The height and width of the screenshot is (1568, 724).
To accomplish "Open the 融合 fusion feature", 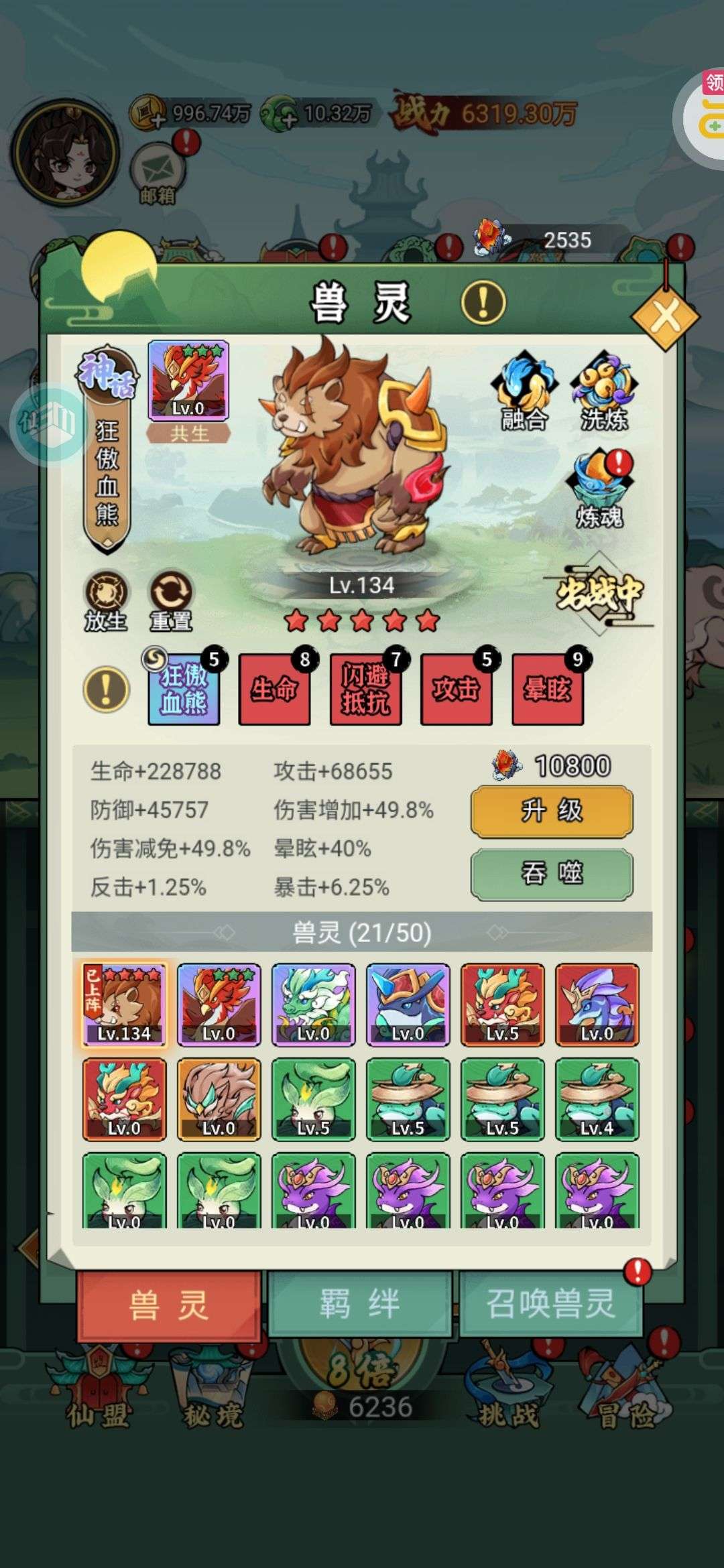I will coord(524,391).
